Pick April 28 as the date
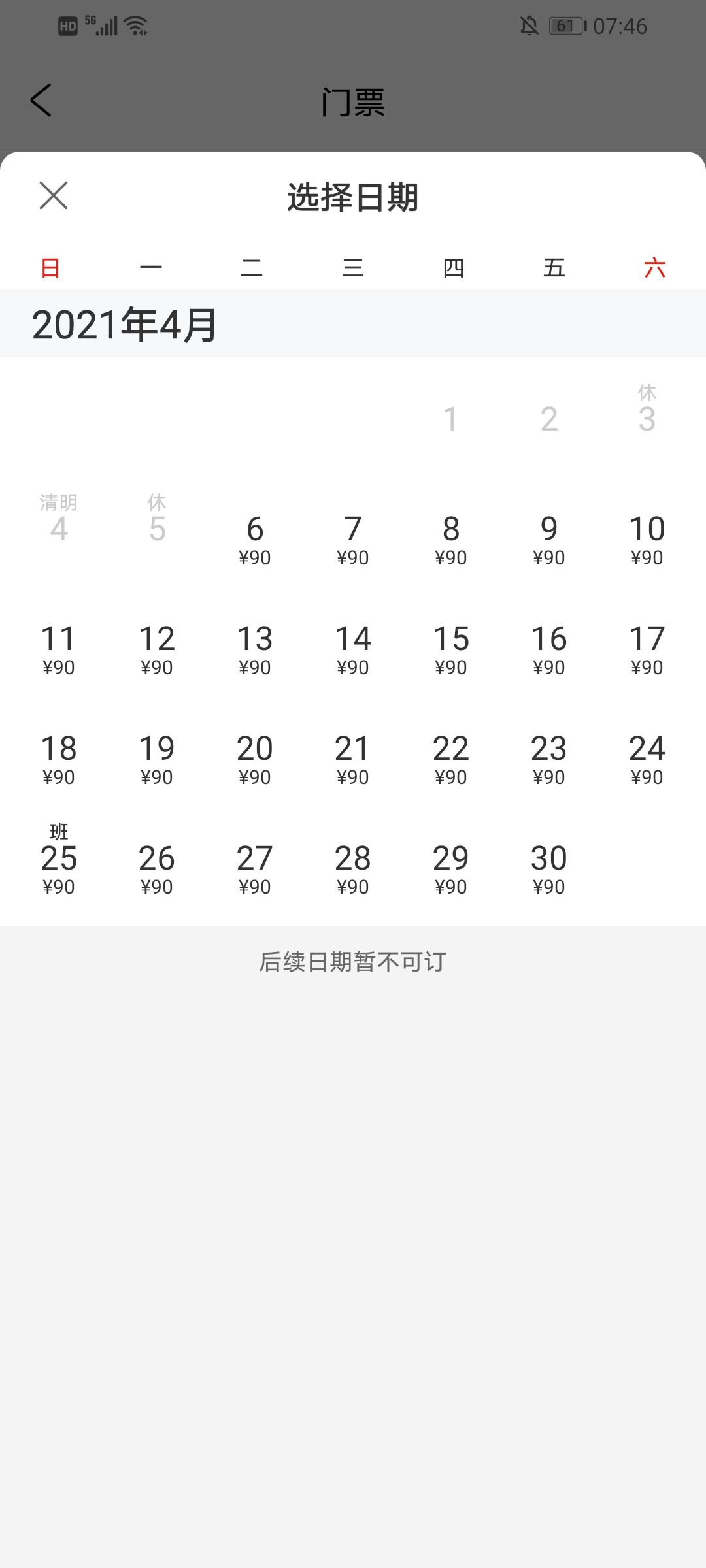The width and height of the screenshot is (706, 1568). (353, 869)
